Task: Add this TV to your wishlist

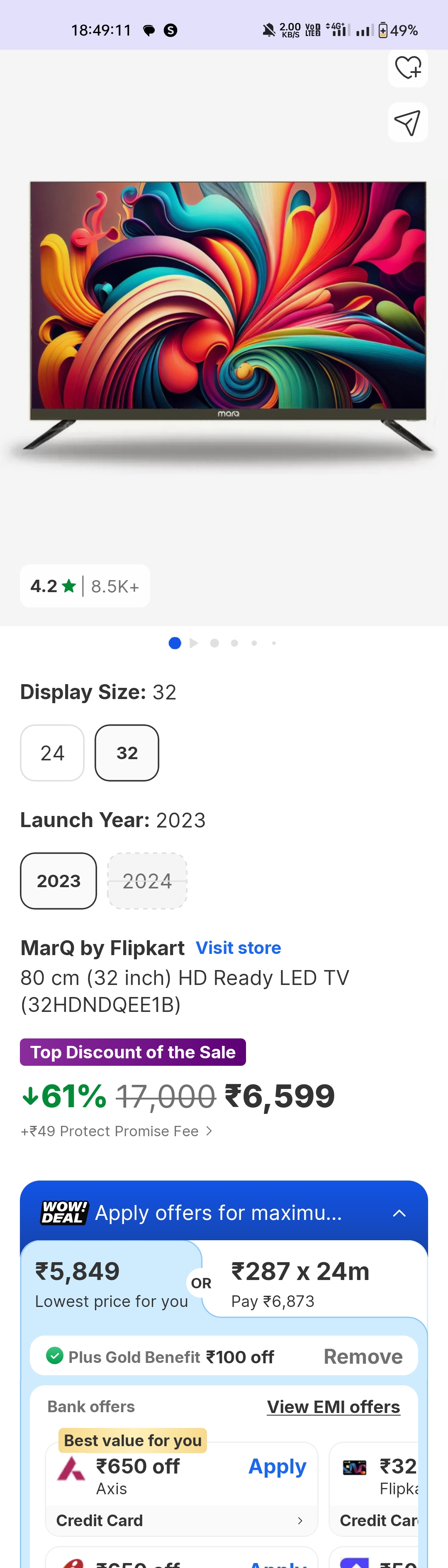Action: pos(408,68)
